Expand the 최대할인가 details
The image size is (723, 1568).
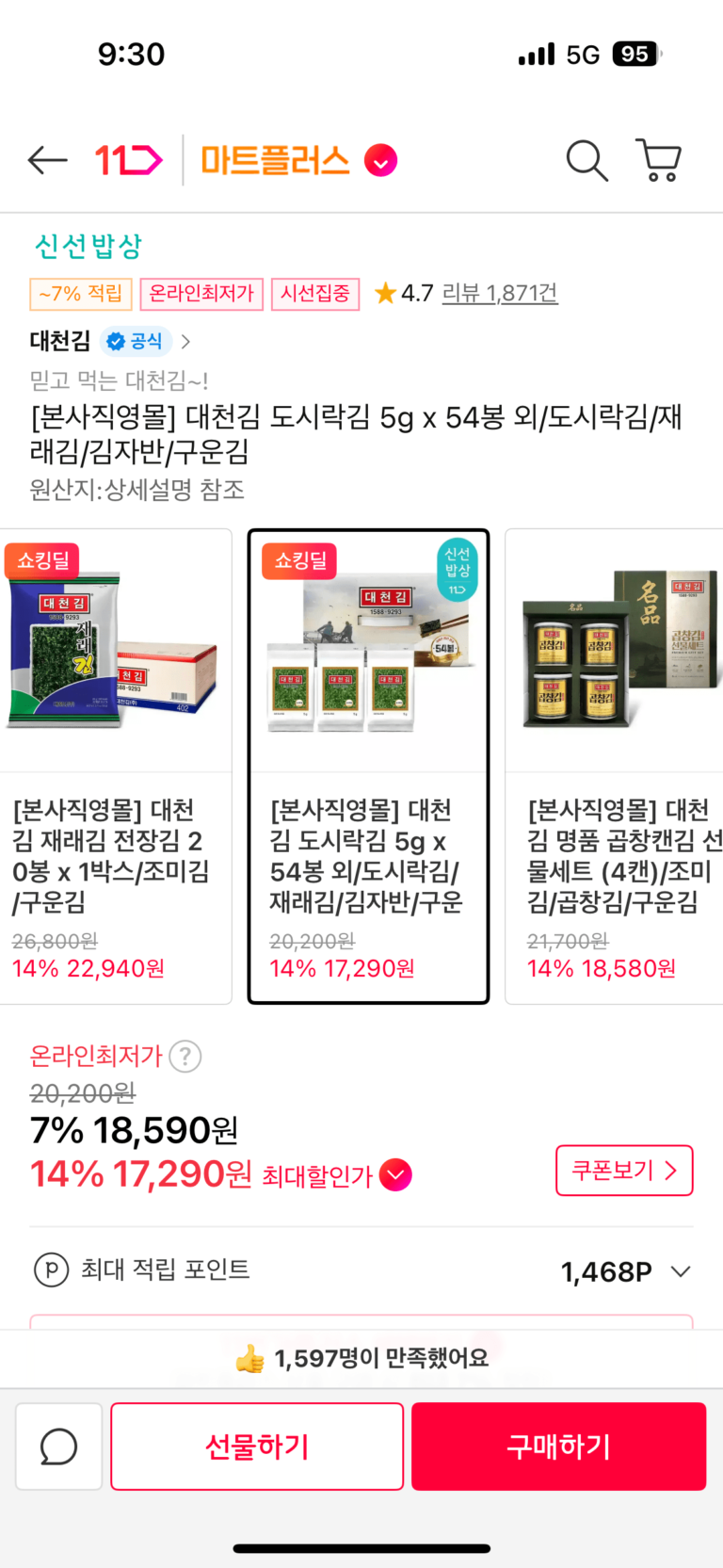pyautogui.click(x=395, y=1175)
